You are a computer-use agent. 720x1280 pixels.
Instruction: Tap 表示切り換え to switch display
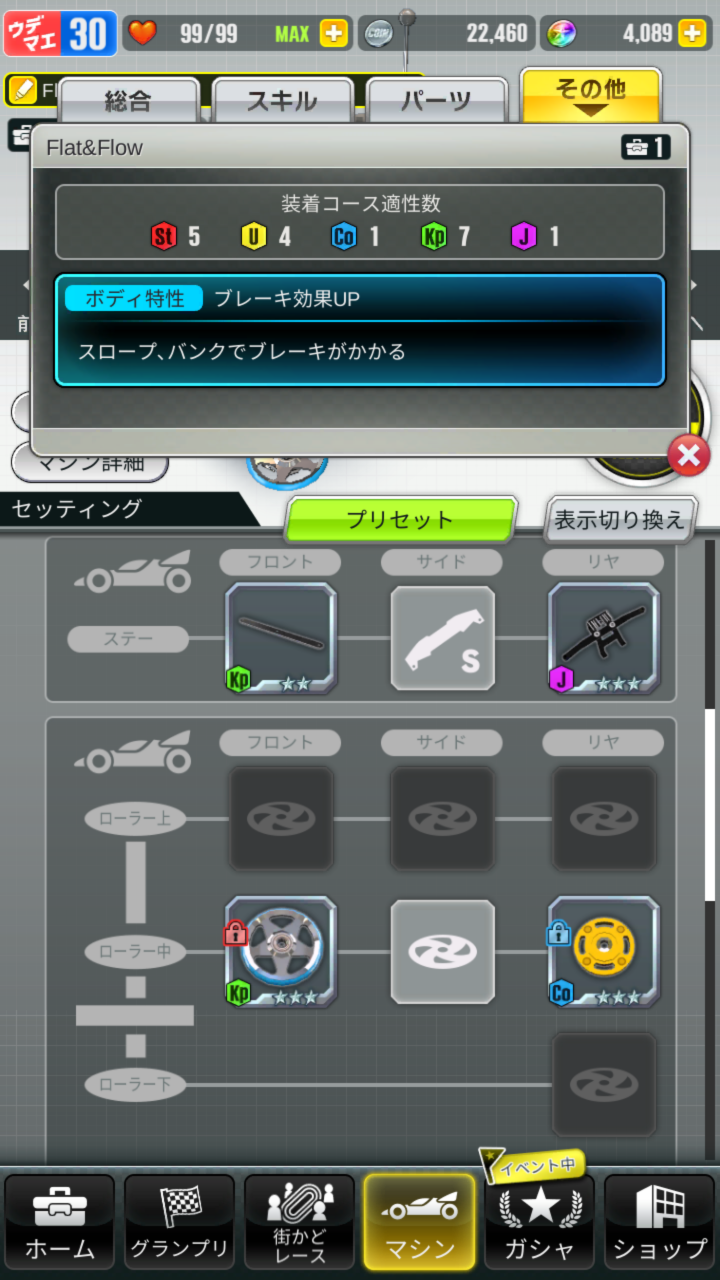(x=621, y=520)
